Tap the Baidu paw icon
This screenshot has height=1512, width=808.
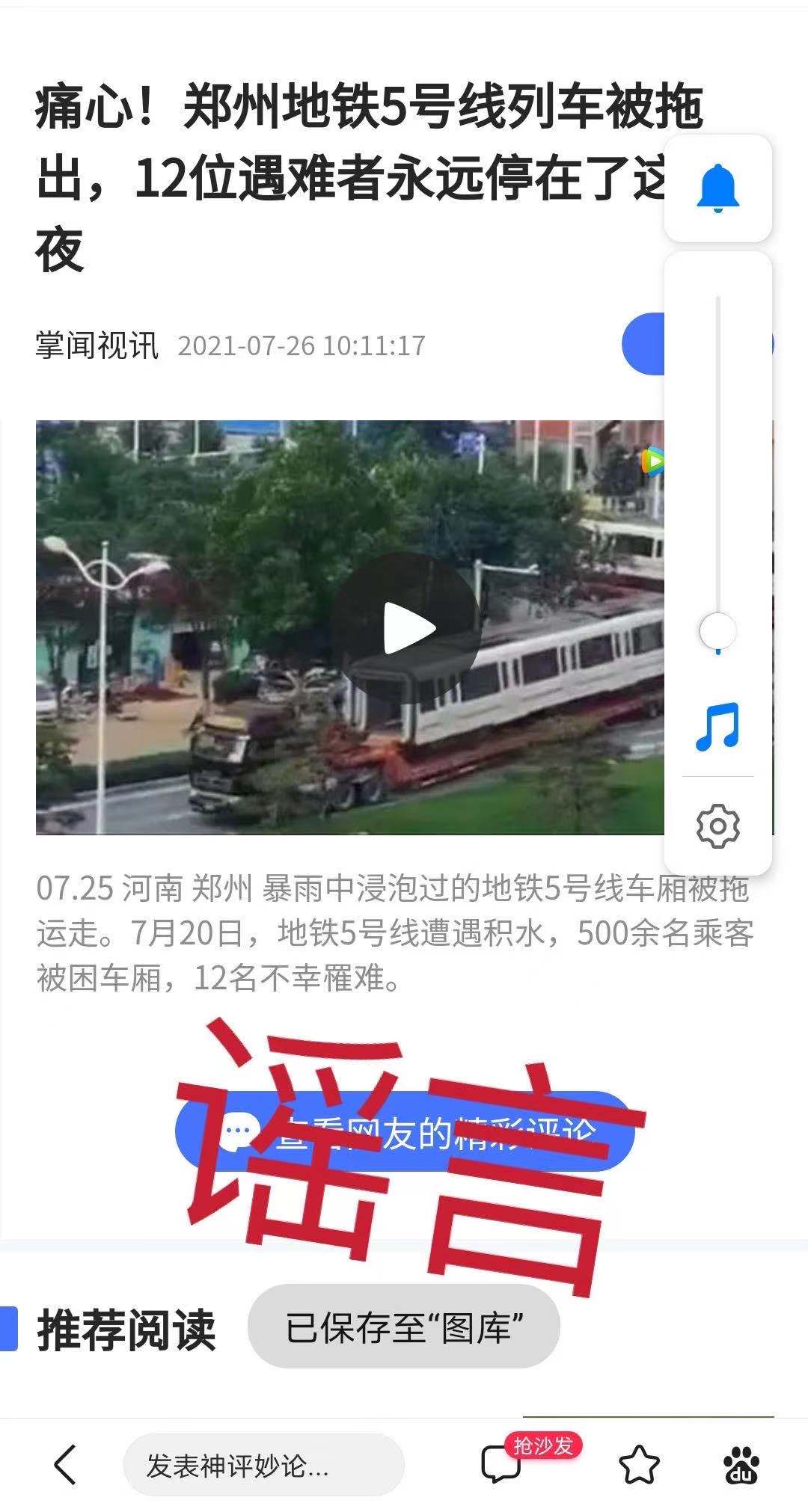pyautogui.click(x=741, y=1464)
